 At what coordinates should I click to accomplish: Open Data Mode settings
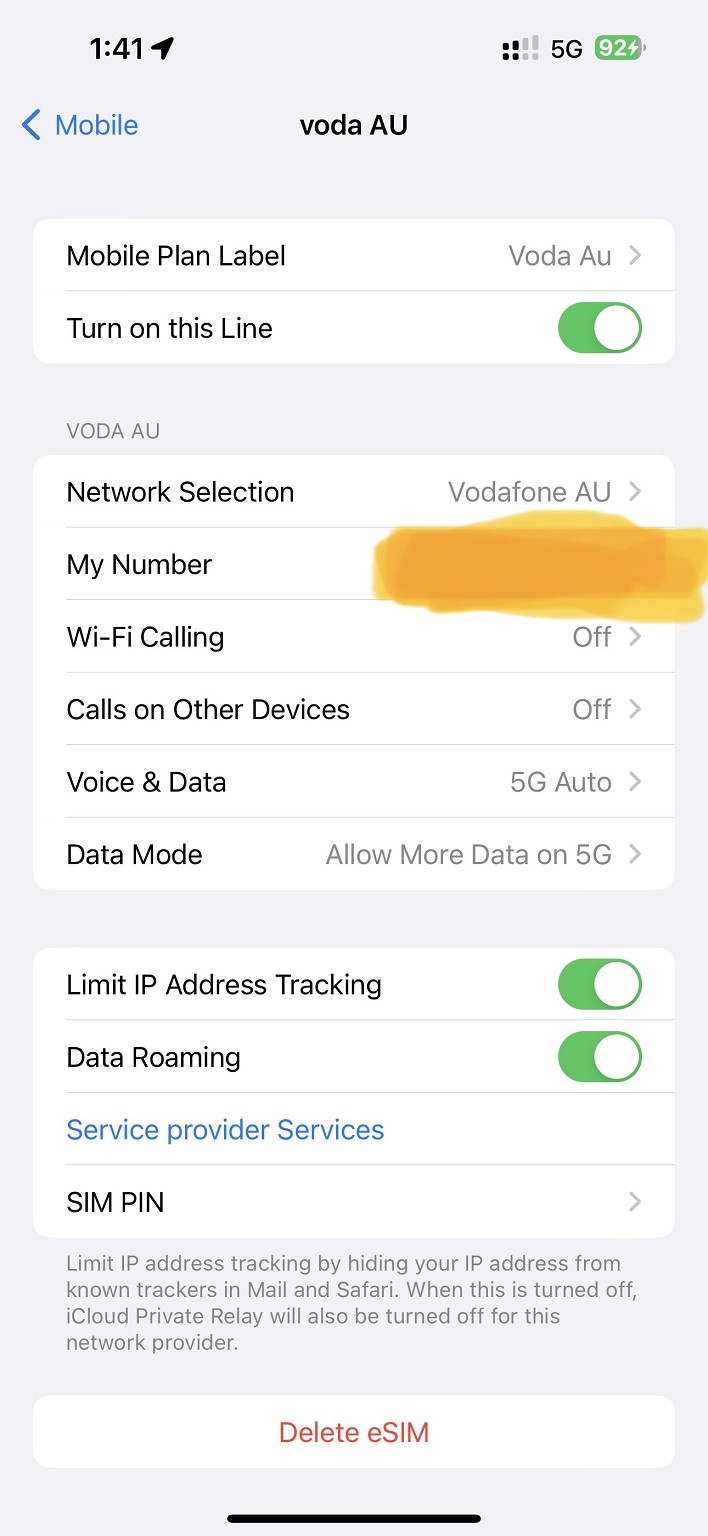pyautogui.click(x=354, y=855)
